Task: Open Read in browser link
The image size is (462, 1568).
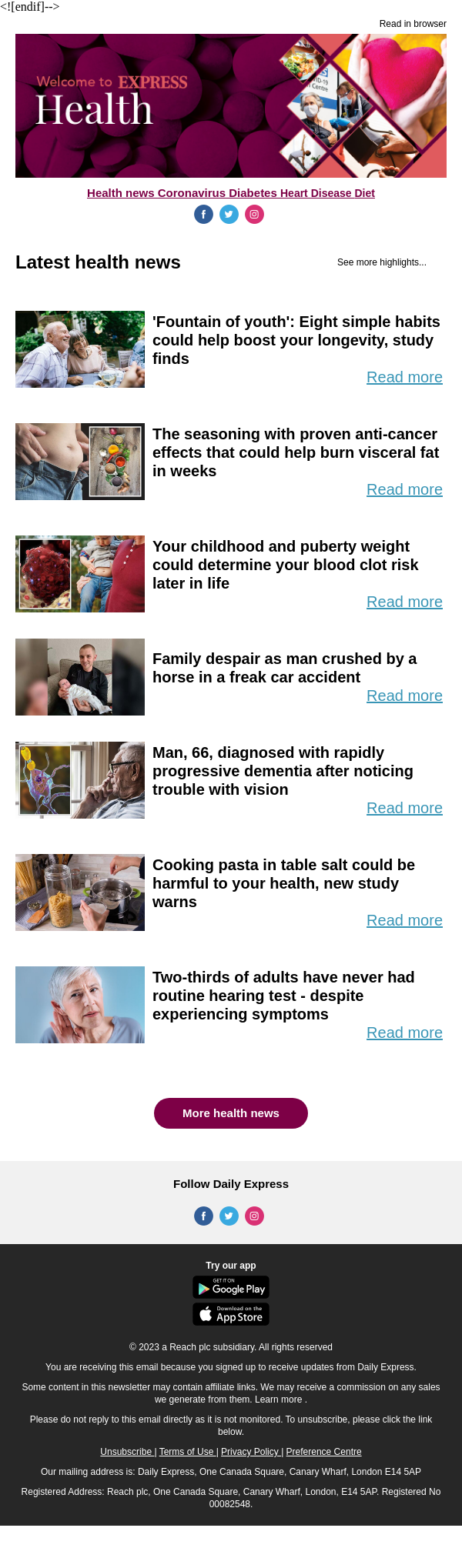Action: [412, 24]
